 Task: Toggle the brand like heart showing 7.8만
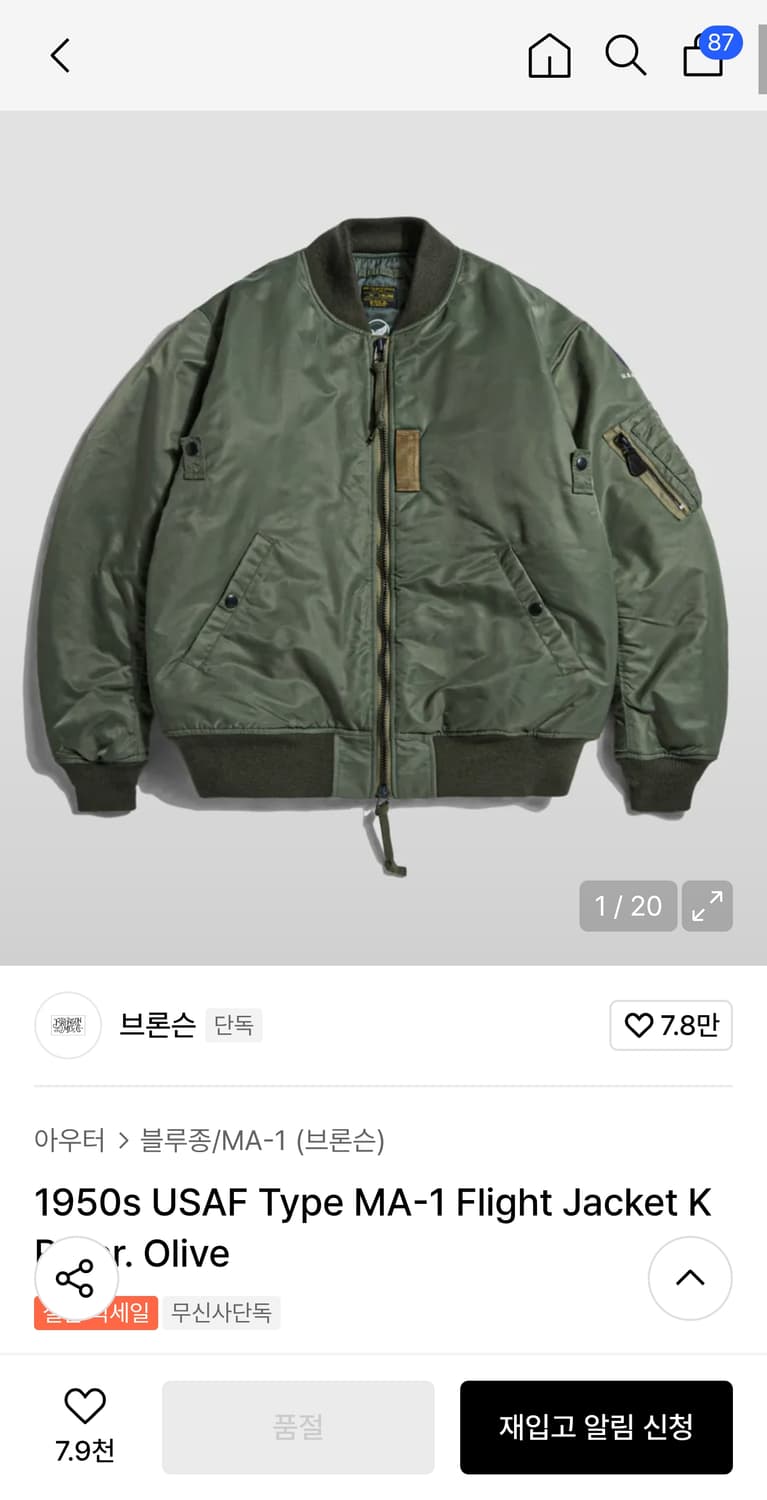(670, 1025)
